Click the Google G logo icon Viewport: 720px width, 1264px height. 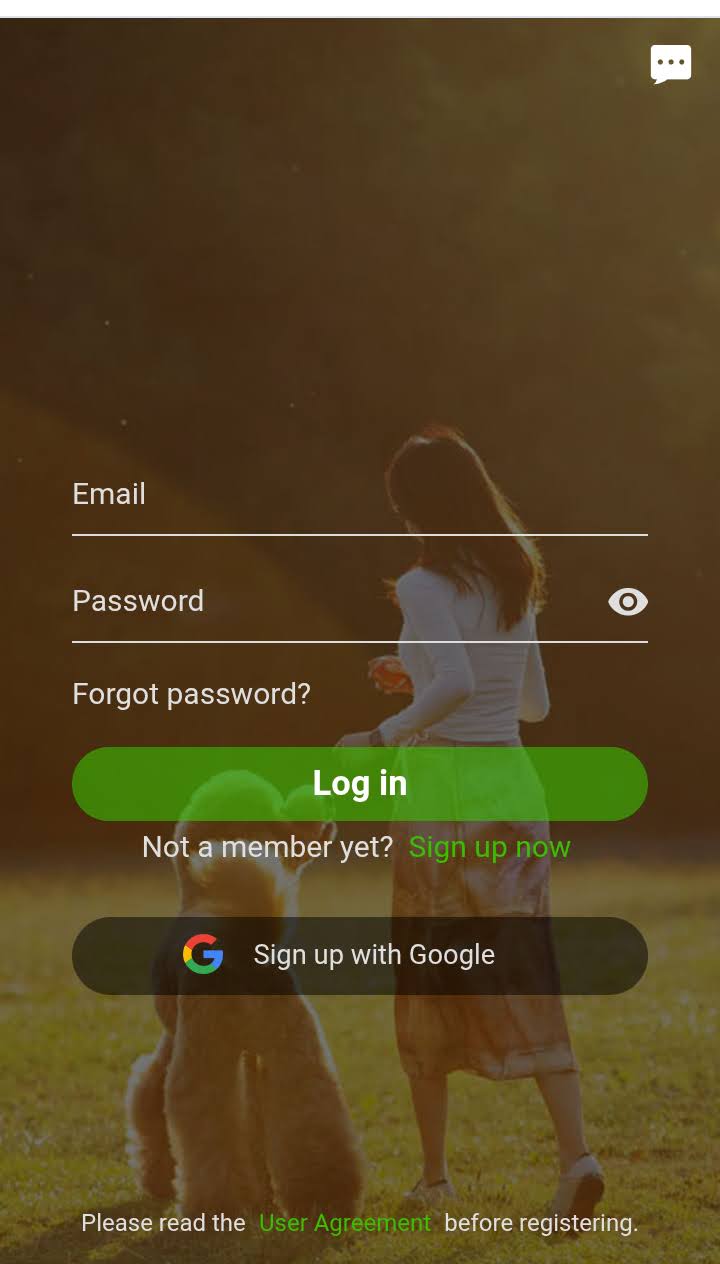[203, 954]
